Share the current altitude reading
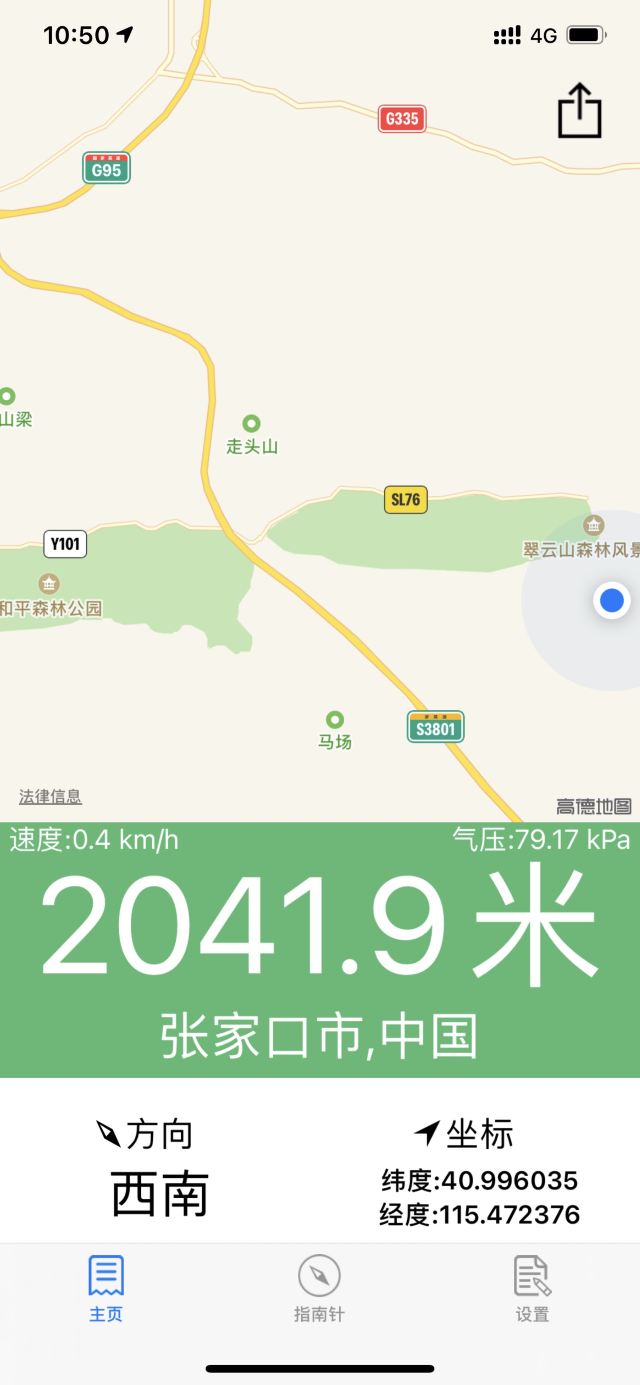 click(579, 110)
